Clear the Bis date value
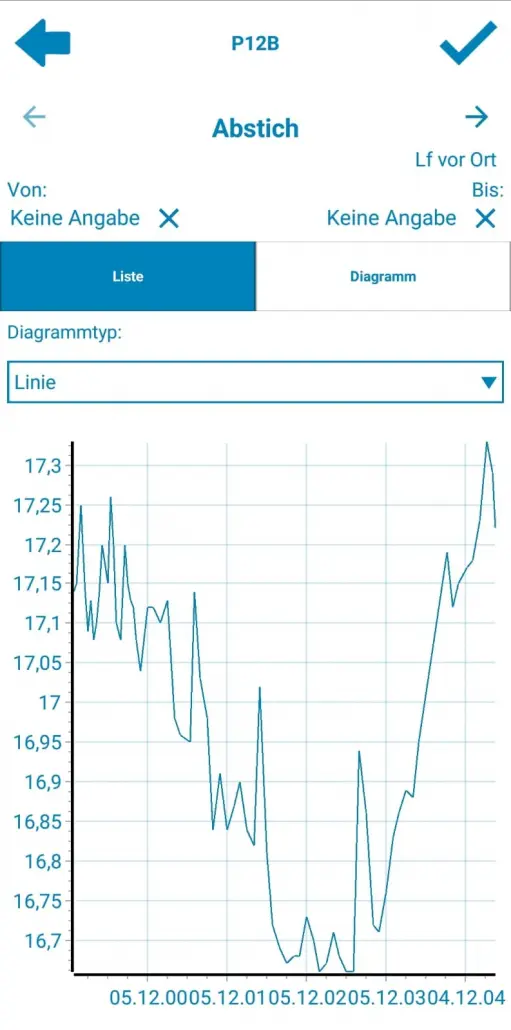 (485, 218)
